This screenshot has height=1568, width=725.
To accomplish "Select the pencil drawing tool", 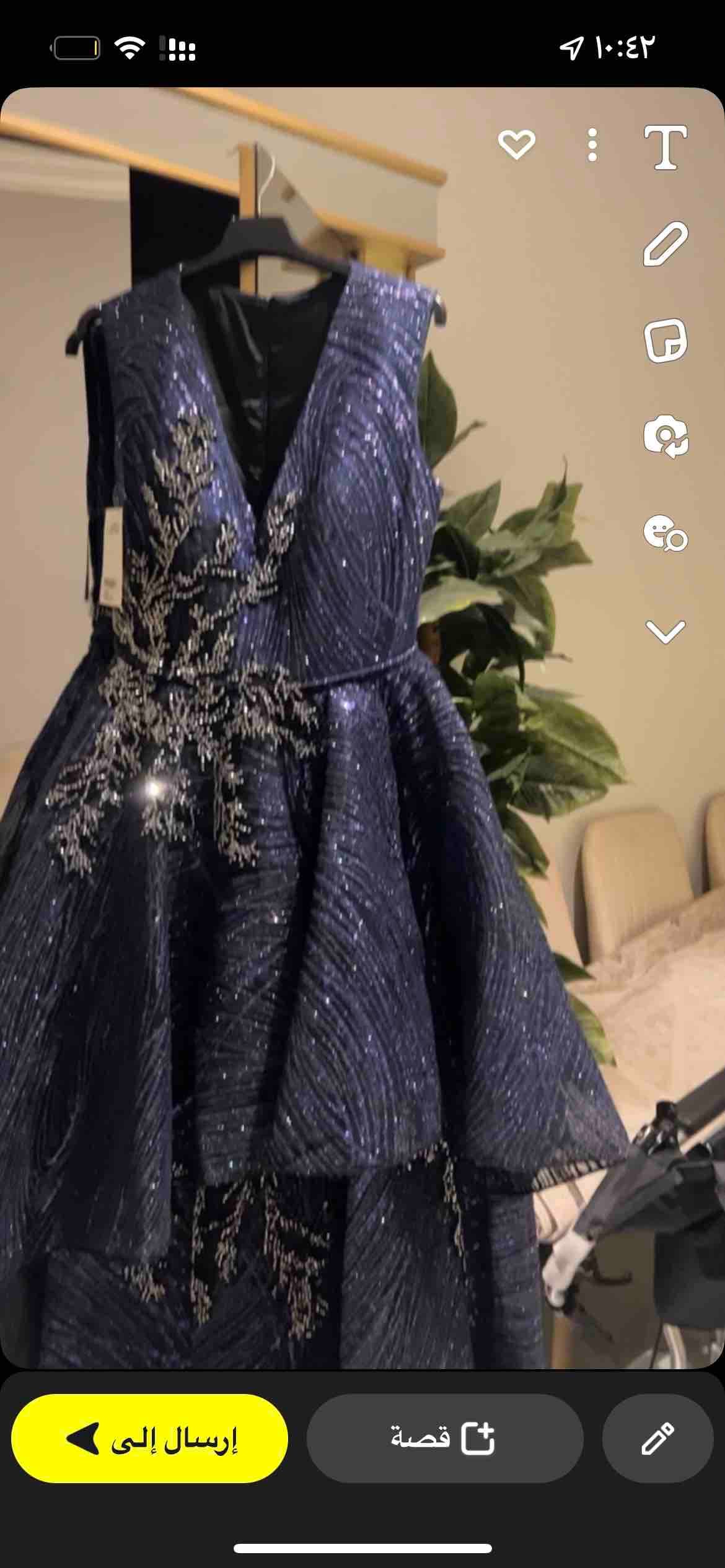I will coord(666,244).
